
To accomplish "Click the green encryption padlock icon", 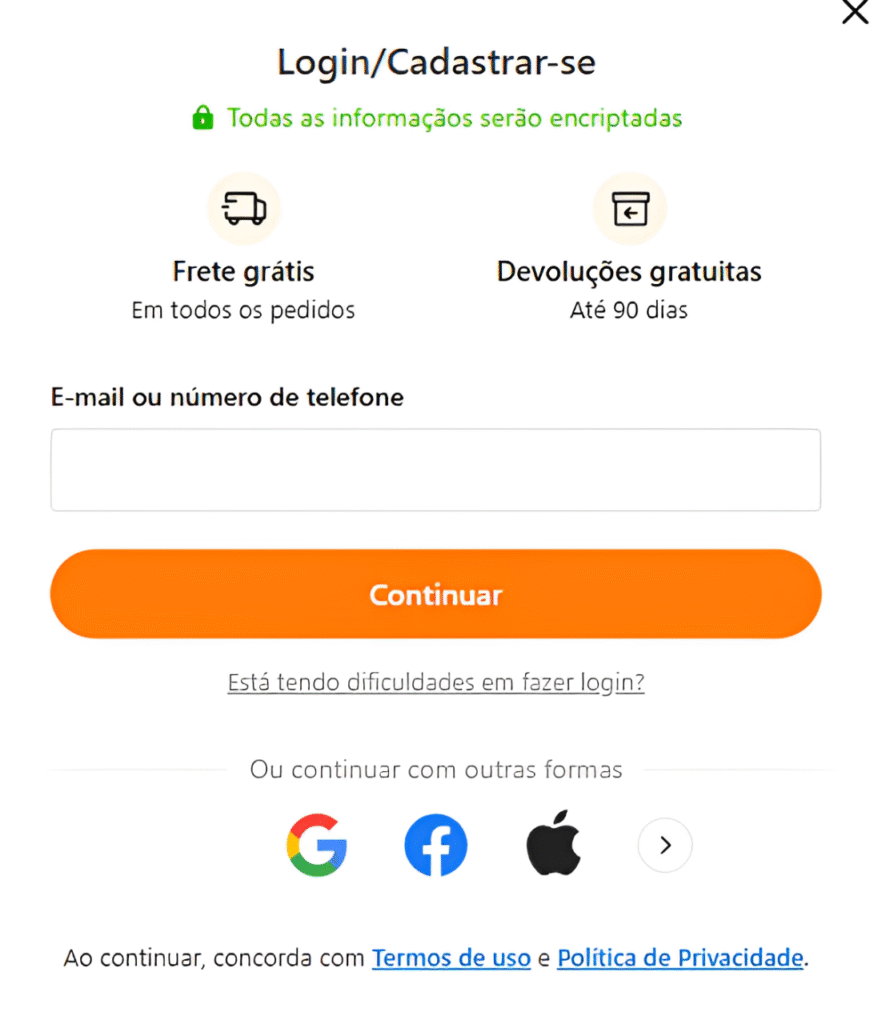I will 203,117.
